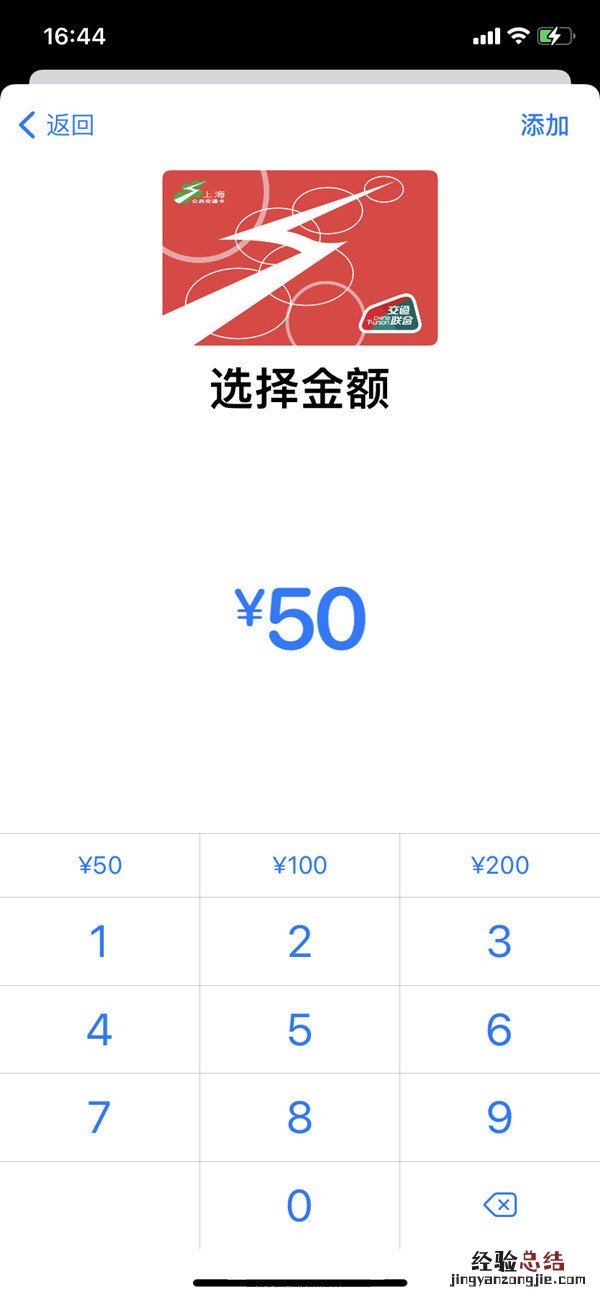
Task: Enter digit 6 on the keypad
Action: (x=500, y=1029)
